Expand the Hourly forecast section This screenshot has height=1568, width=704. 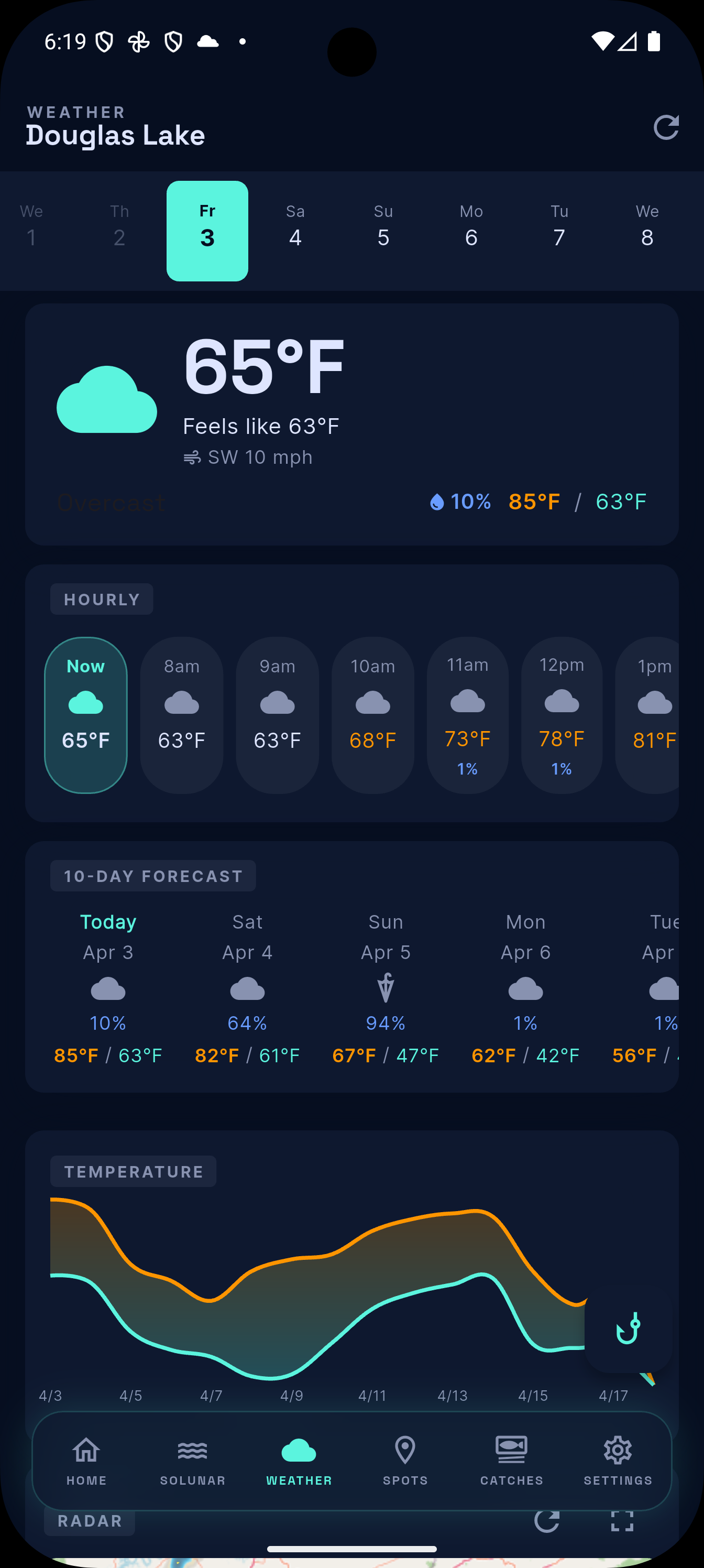pyautogui.click(x=101, y=599)
